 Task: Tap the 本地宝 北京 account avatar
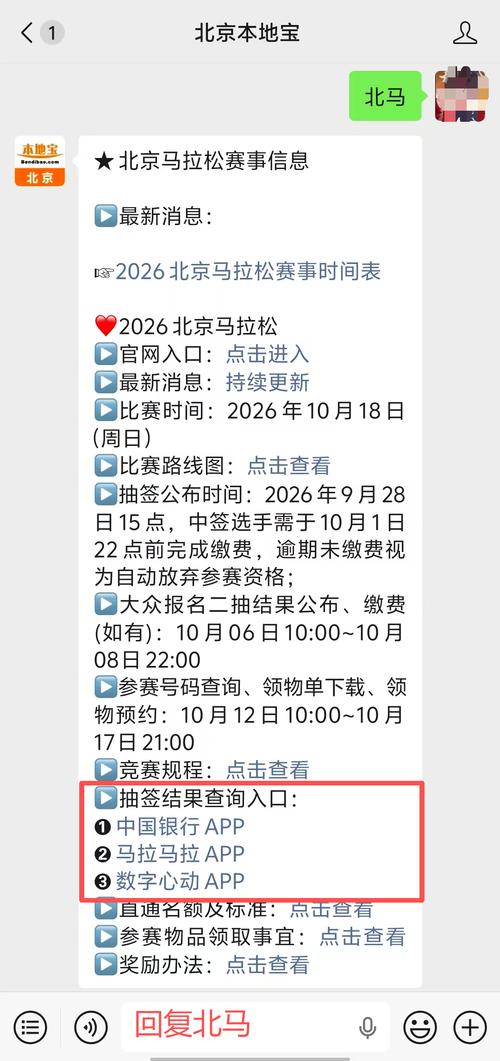coord(40,161)
